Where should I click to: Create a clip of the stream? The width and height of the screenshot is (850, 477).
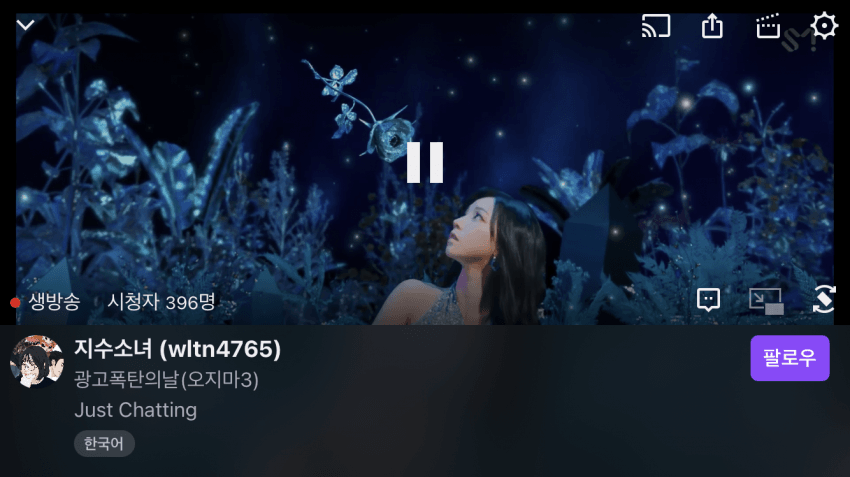click(768, 26)
